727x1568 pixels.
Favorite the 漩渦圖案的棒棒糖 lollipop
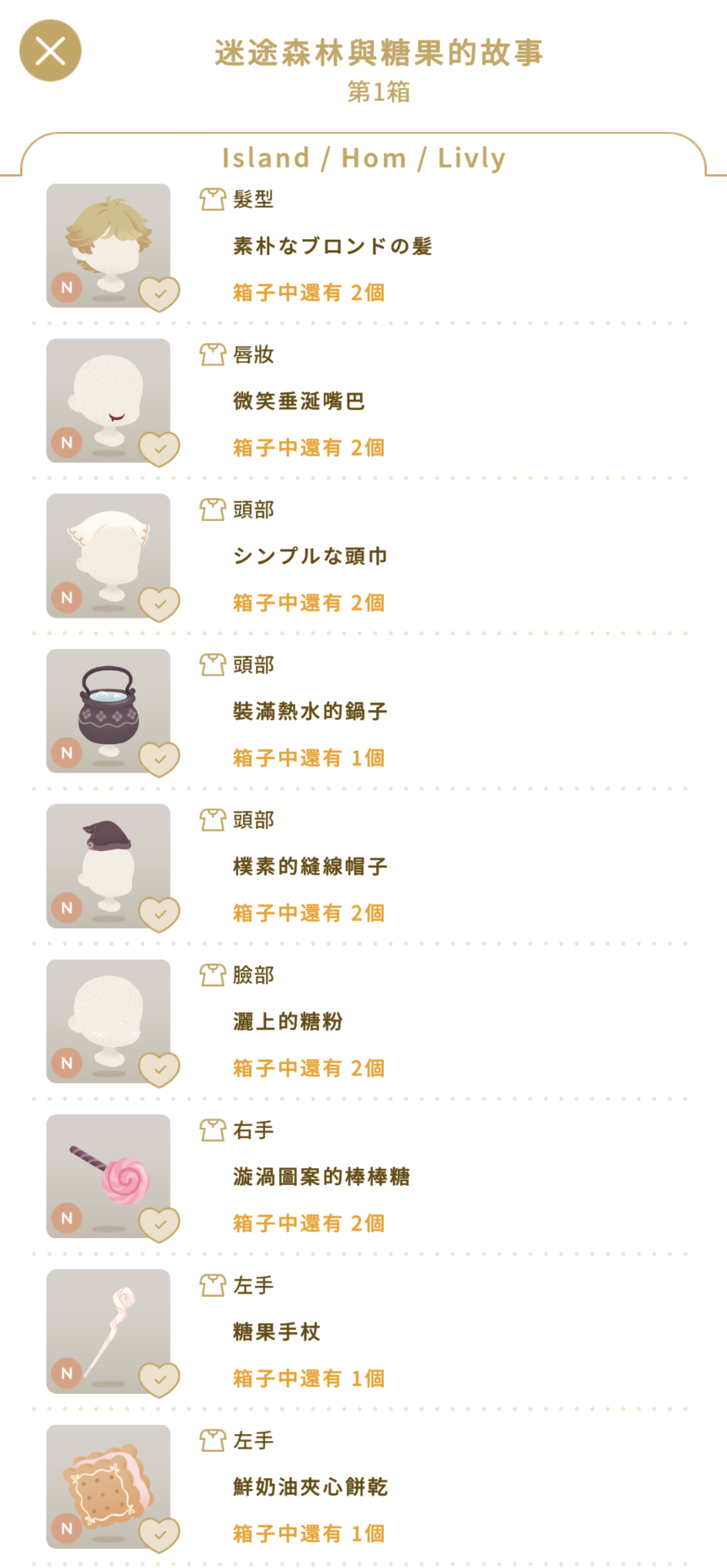point(159,1224)
